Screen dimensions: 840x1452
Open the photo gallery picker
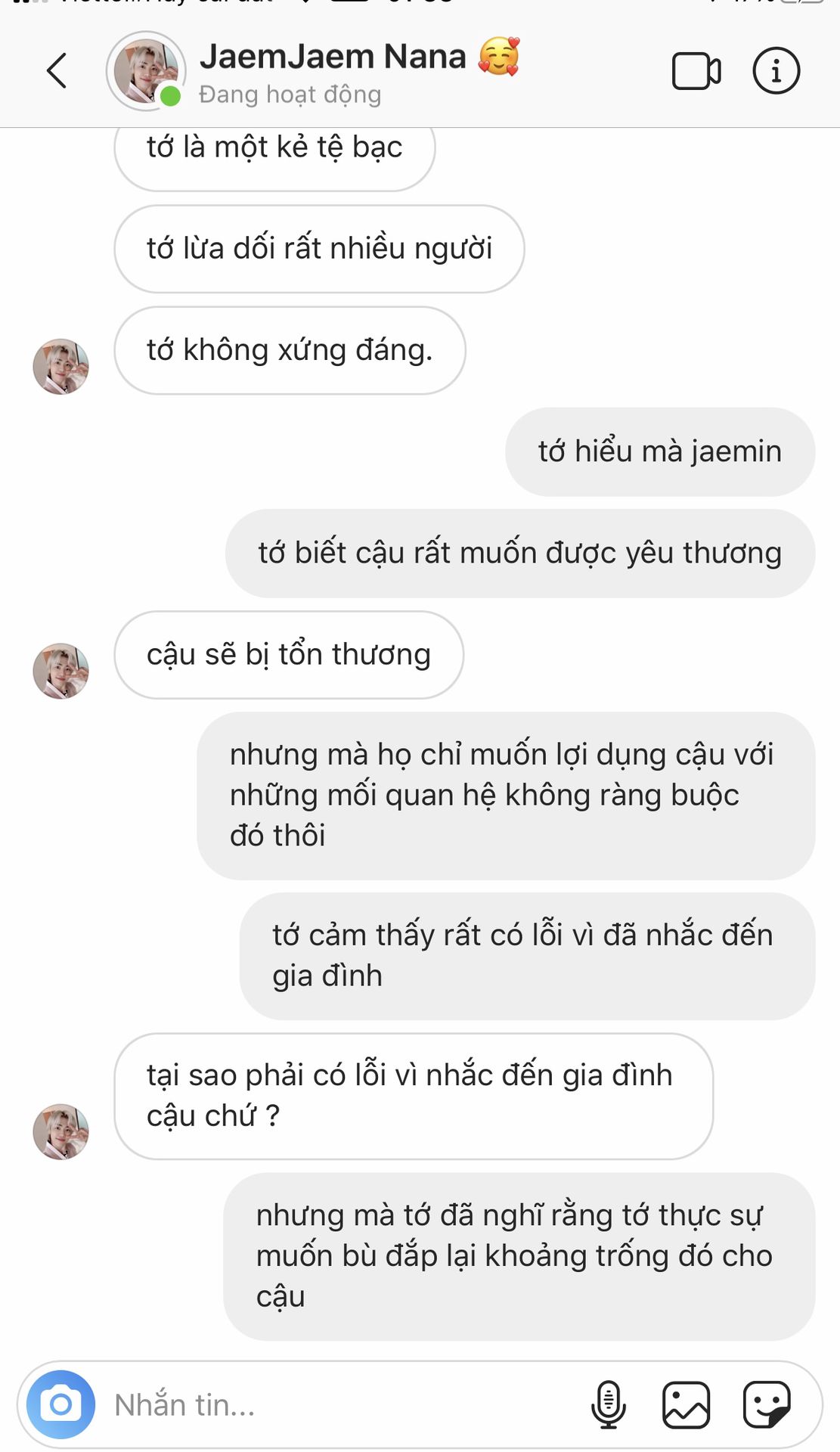click(x=686, y=1404)
